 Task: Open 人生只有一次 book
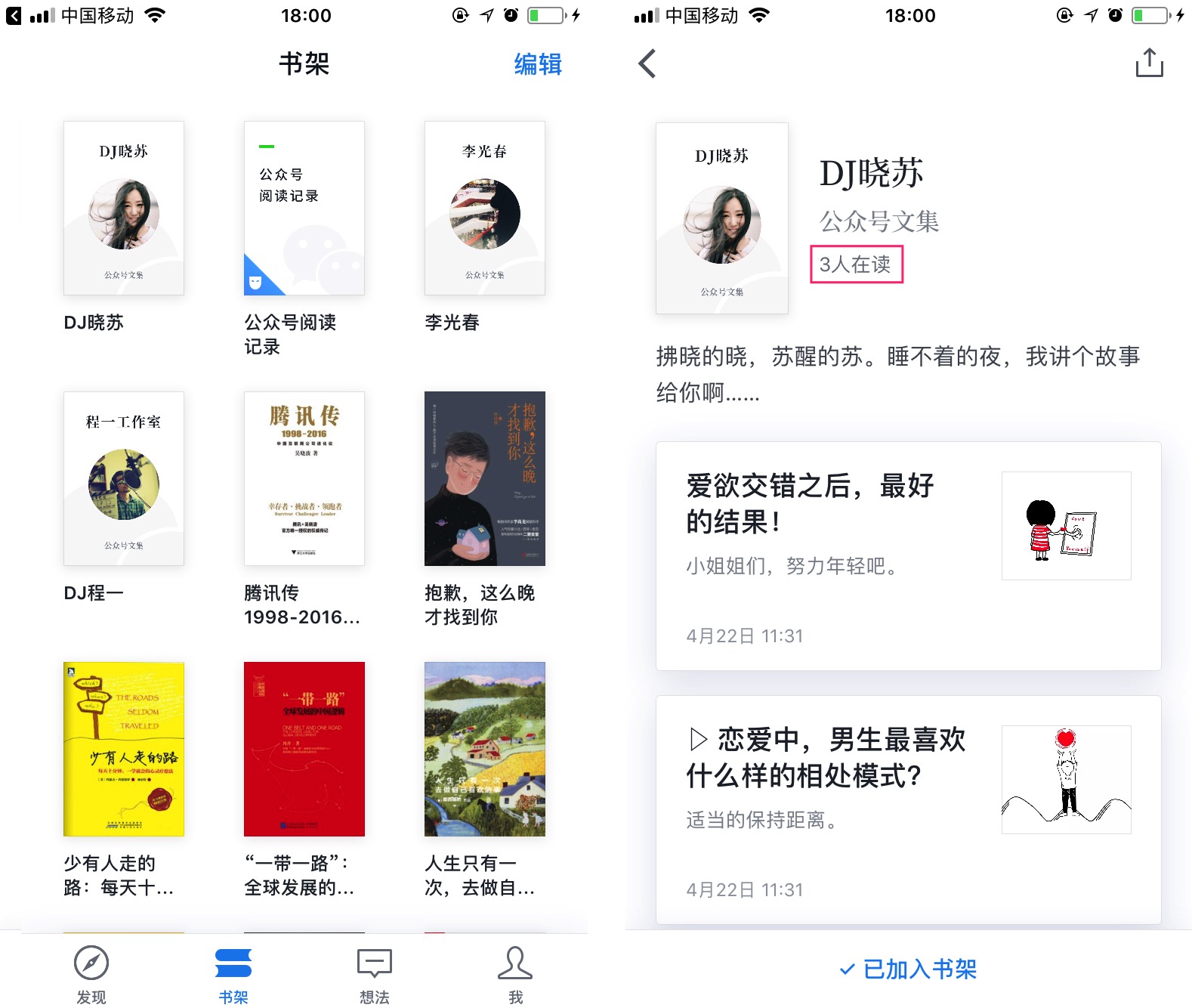484,749
